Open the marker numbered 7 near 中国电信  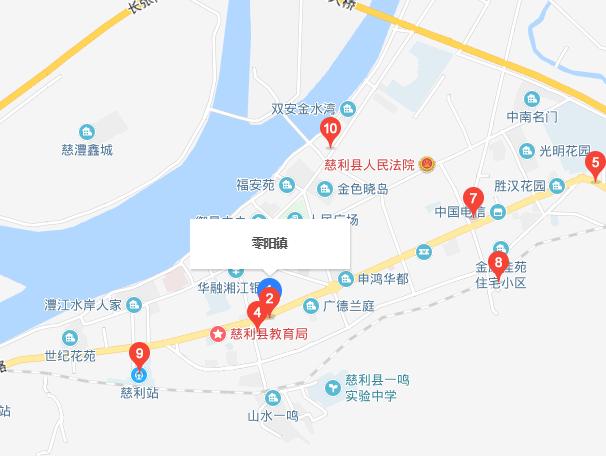[474, 198]
